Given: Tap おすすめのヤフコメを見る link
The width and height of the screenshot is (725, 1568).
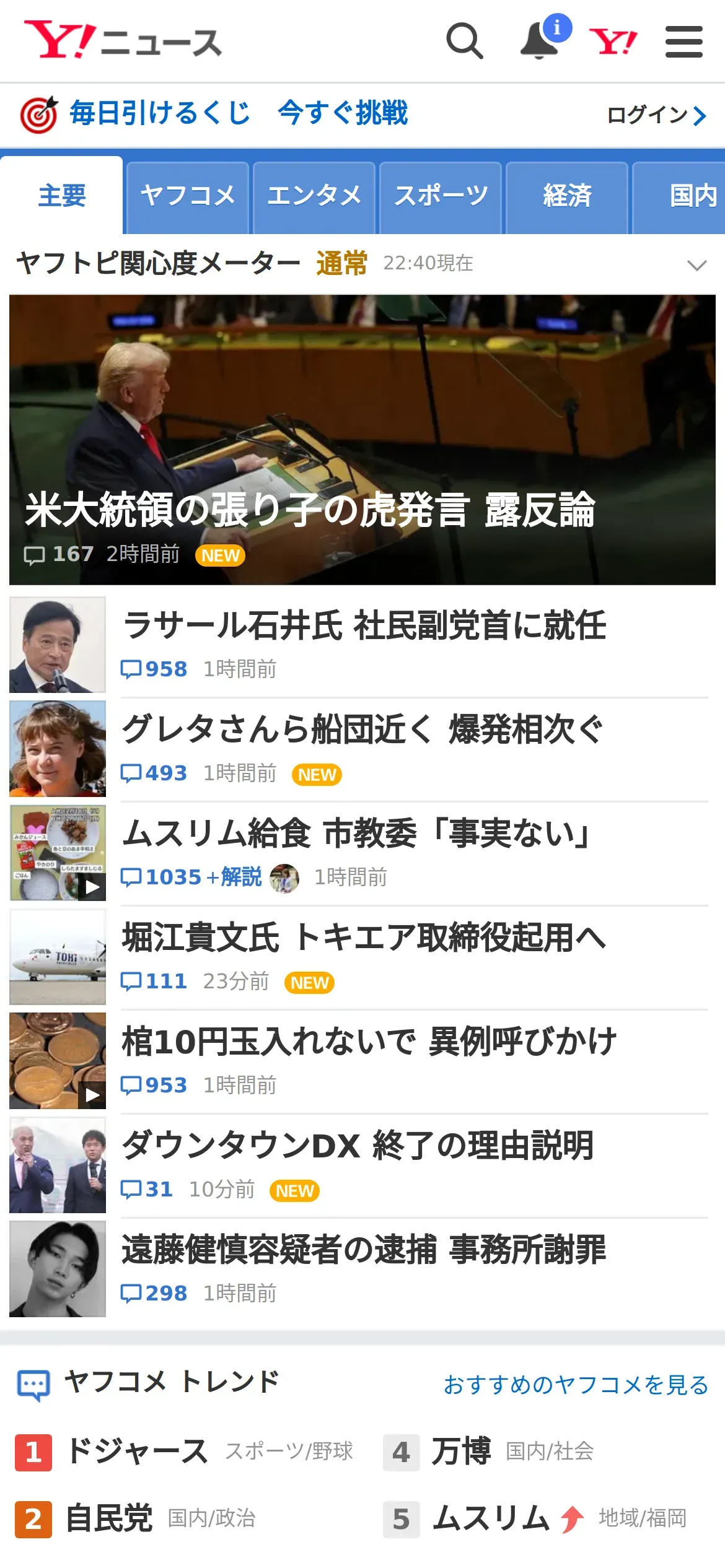Looking at the screenshot, I should tap(576, 1385).
